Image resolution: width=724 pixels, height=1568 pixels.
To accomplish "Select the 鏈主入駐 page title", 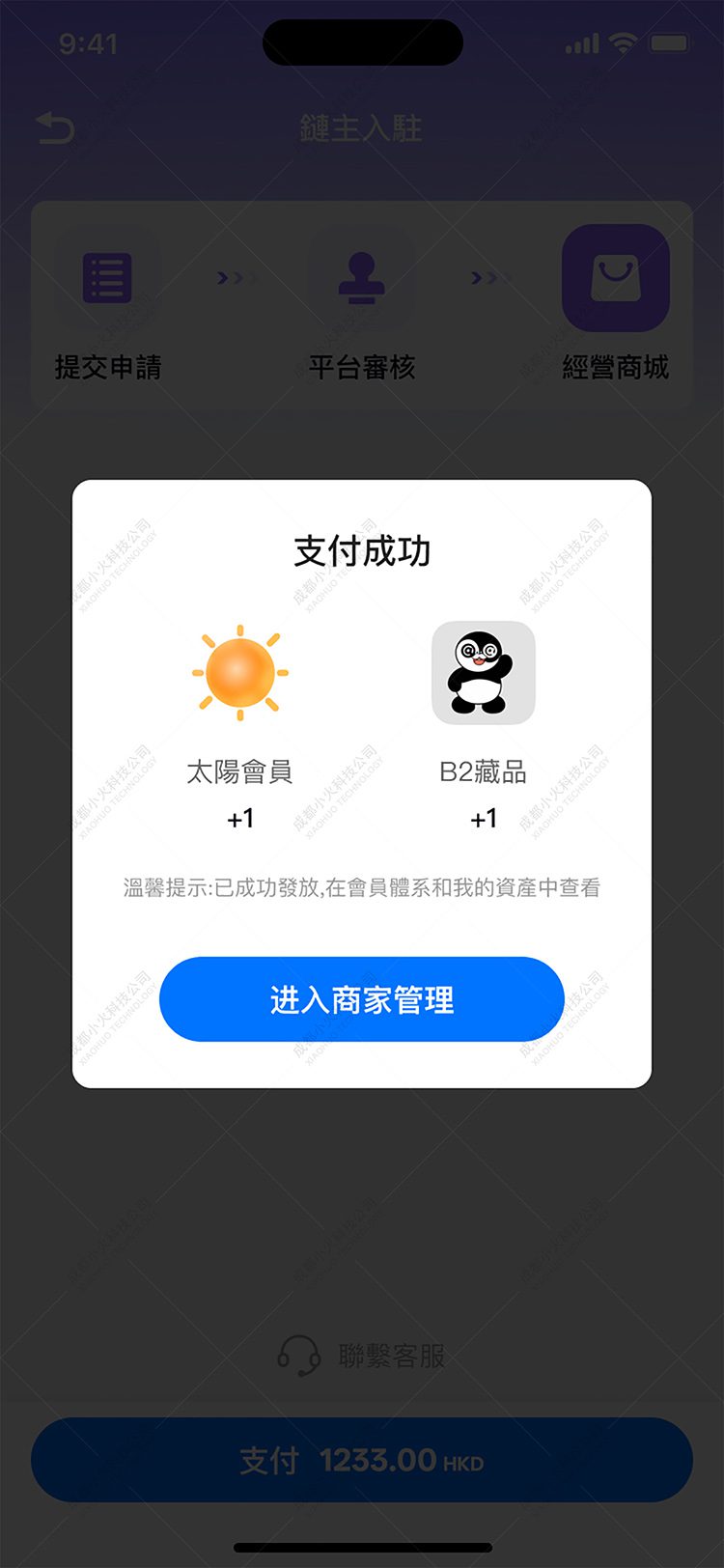I will pyautogui.click(x=362, y=129).
